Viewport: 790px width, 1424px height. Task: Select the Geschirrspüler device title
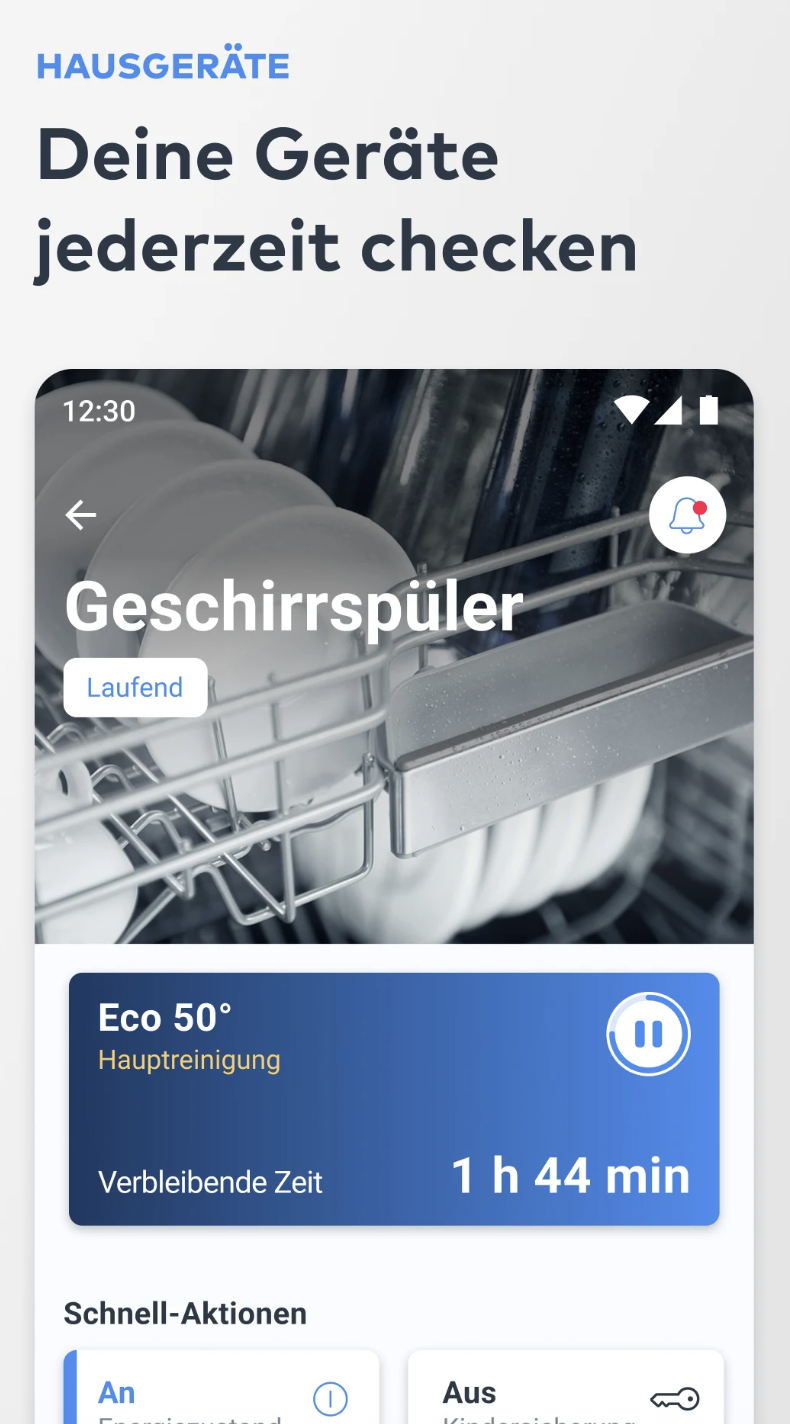tap(293, 605)
